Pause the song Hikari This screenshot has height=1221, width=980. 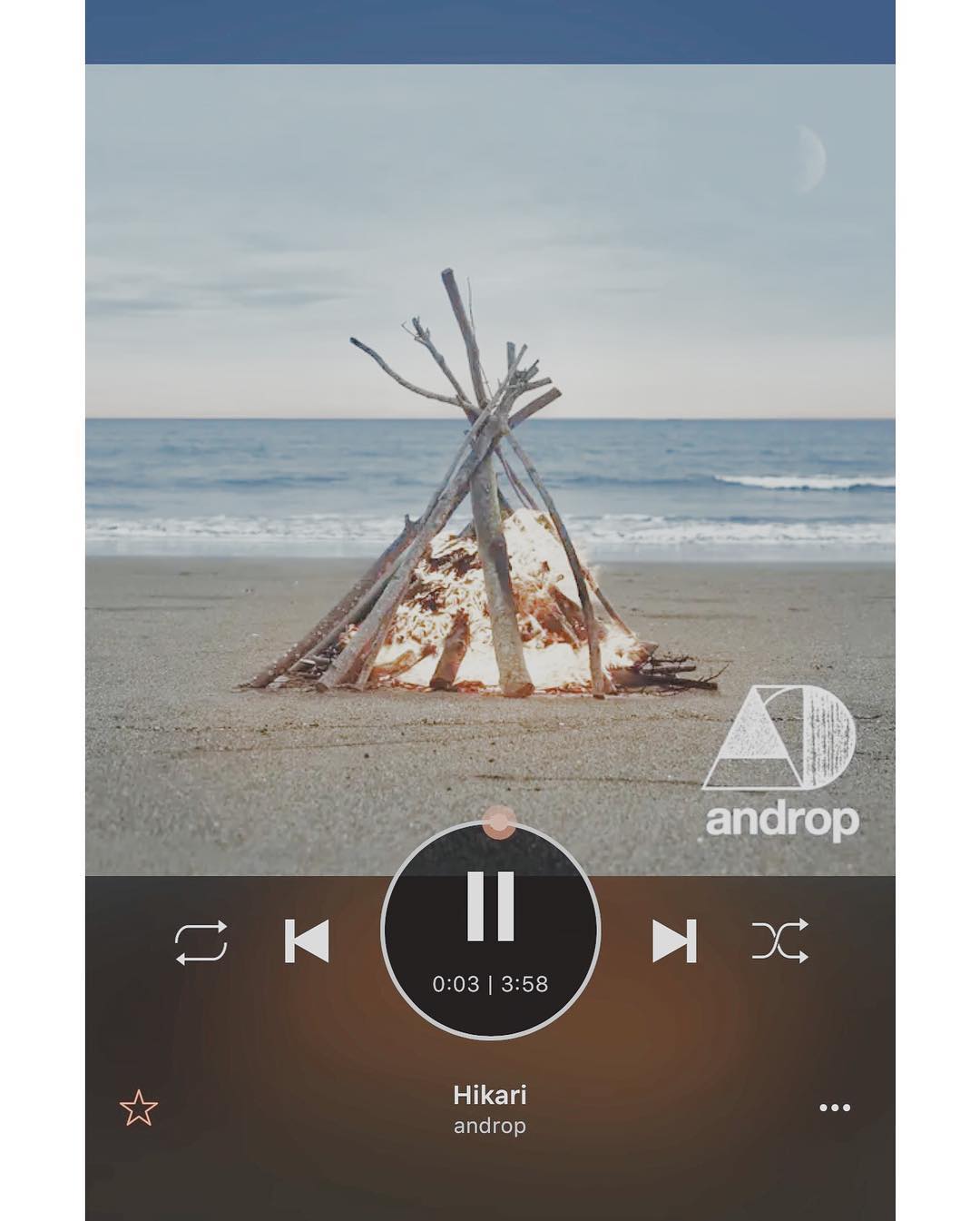click(x=491, y=907)
